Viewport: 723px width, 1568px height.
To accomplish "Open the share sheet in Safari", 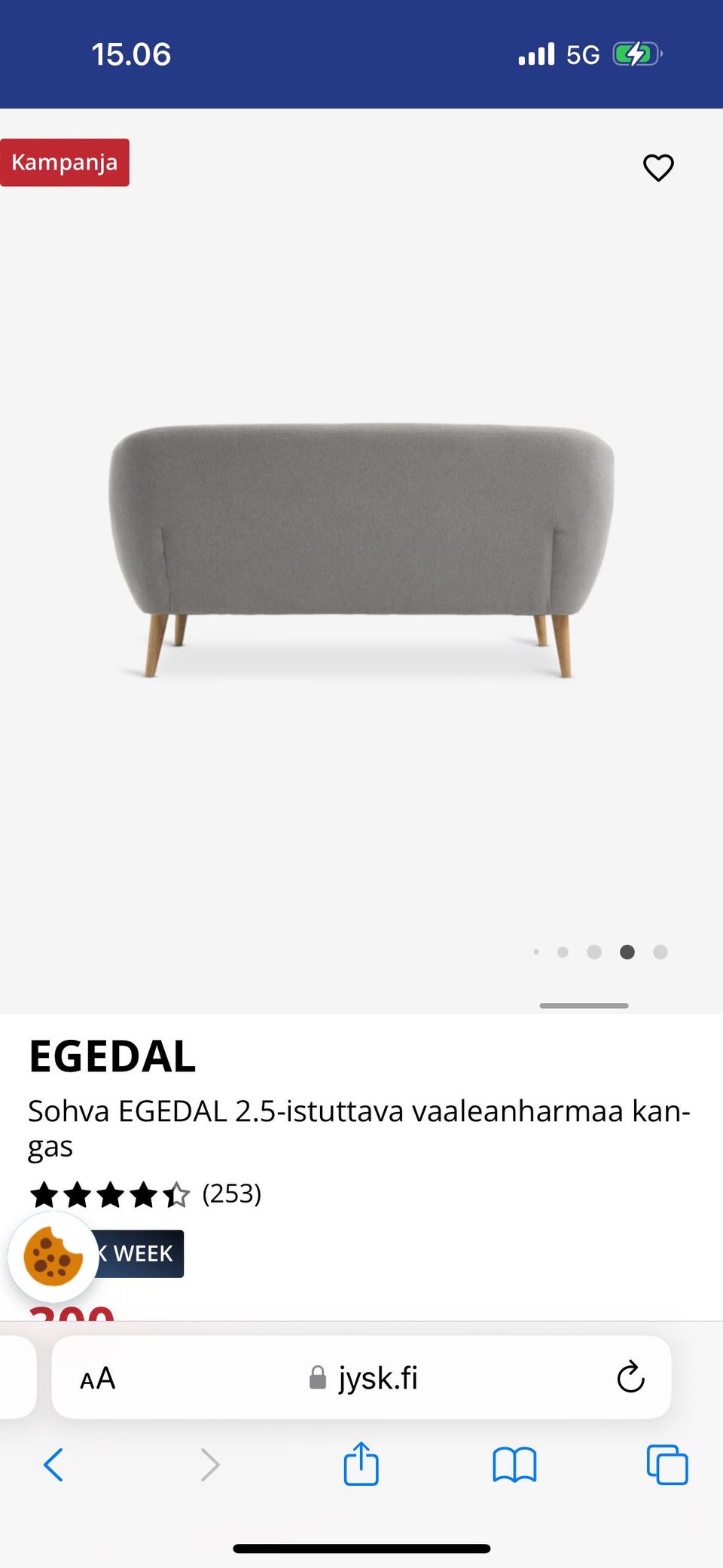I will pos(361,1465).
